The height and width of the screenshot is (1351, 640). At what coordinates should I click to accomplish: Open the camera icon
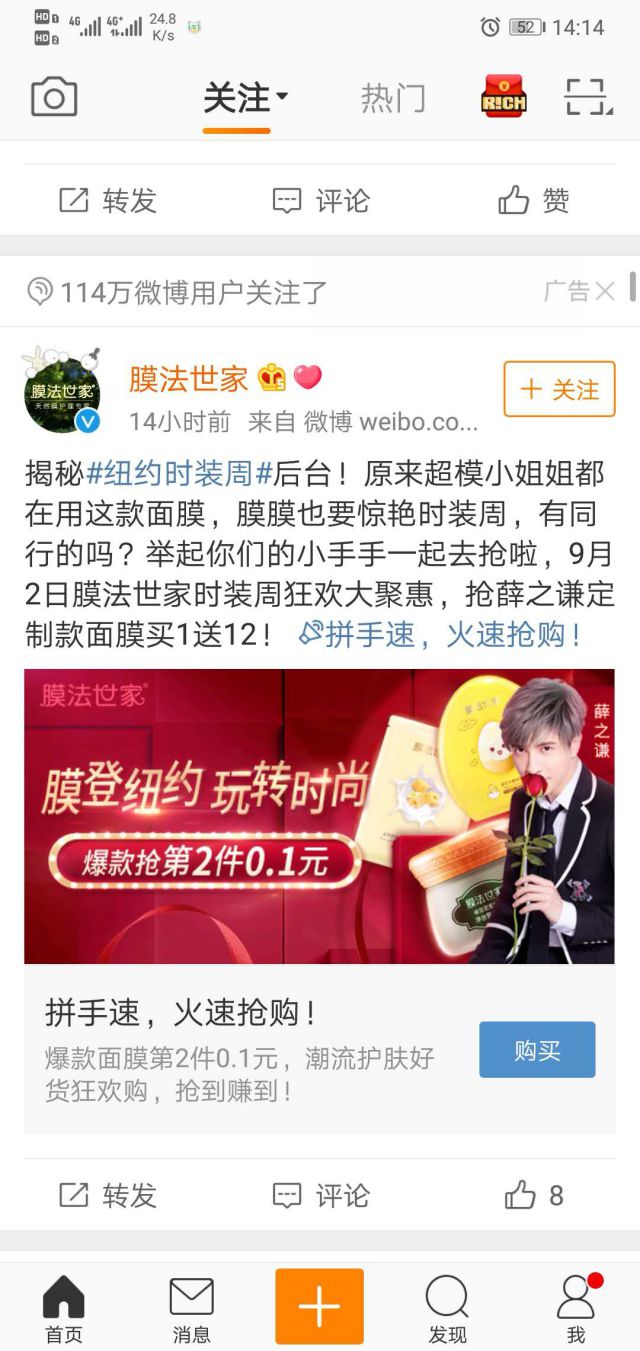[54, 98]
